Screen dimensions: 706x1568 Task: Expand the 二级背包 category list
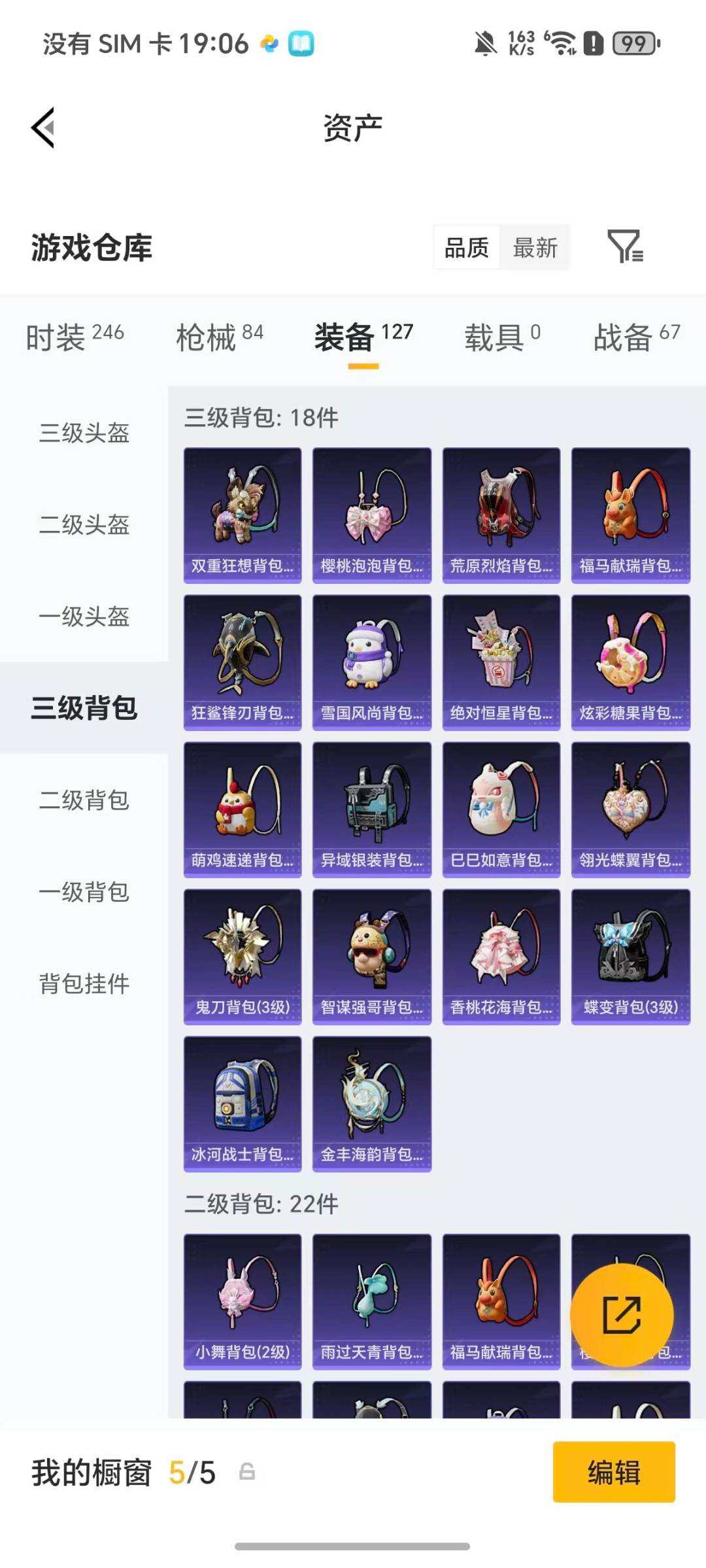pyautogui.click(x=83, y=798)
